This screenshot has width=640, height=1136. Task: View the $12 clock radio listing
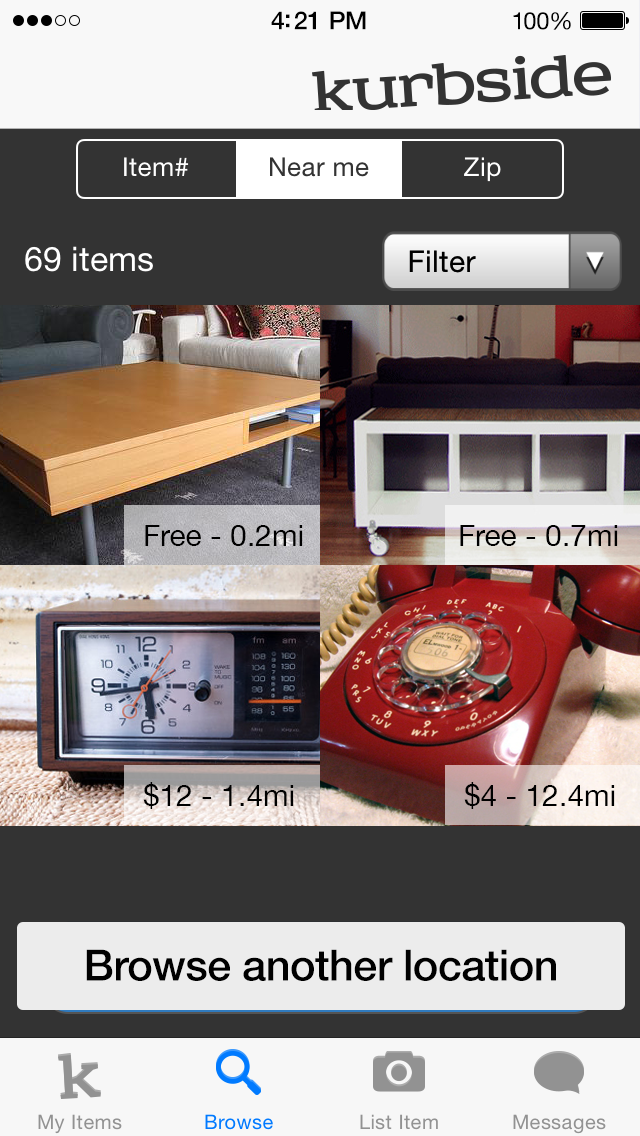tap(159, 696)
